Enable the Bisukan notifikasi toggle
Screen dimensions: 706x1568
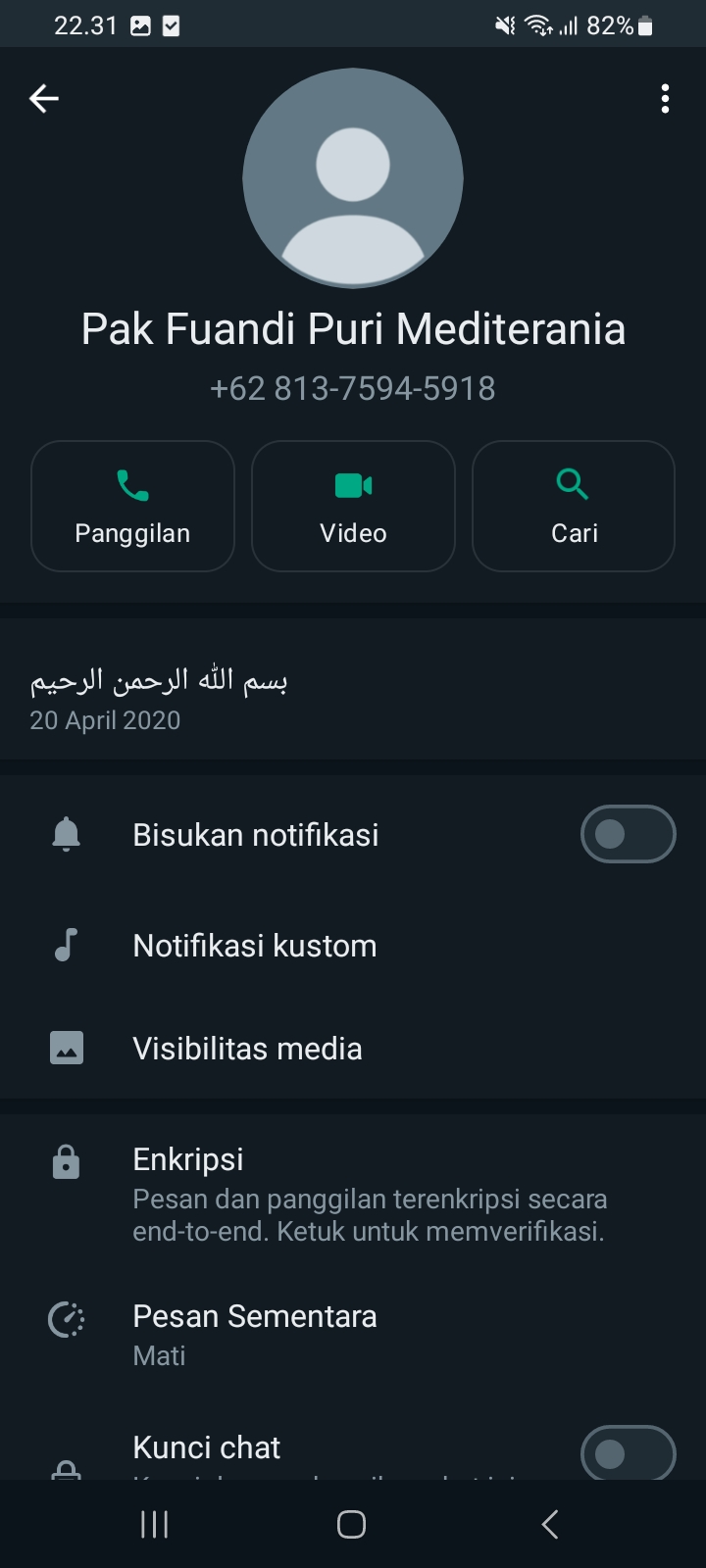pos(628,834)
